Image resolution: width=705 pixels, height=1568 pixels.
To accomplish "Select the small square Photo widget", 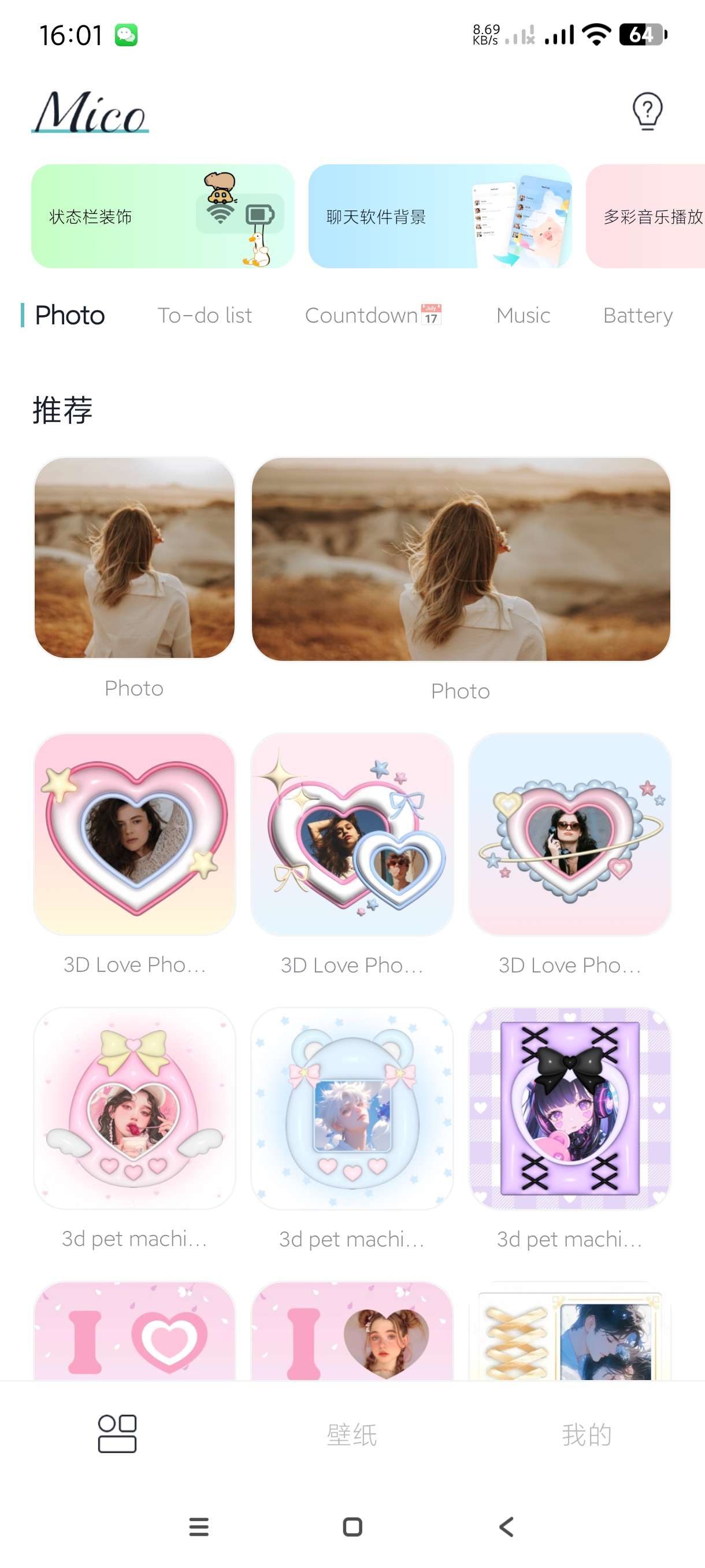I will (x=135, y=557).
